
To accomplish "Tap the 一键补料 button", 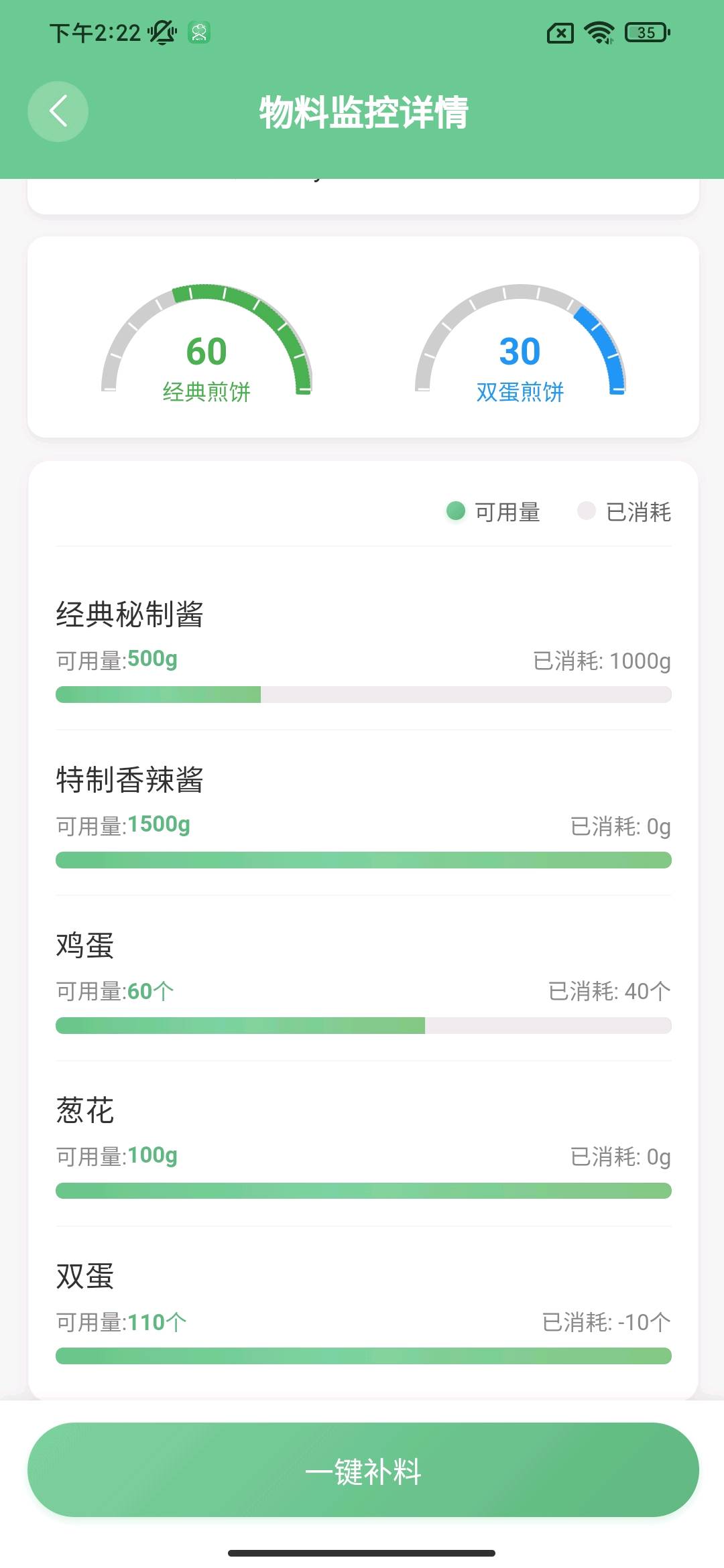I will coord(363,1470).
